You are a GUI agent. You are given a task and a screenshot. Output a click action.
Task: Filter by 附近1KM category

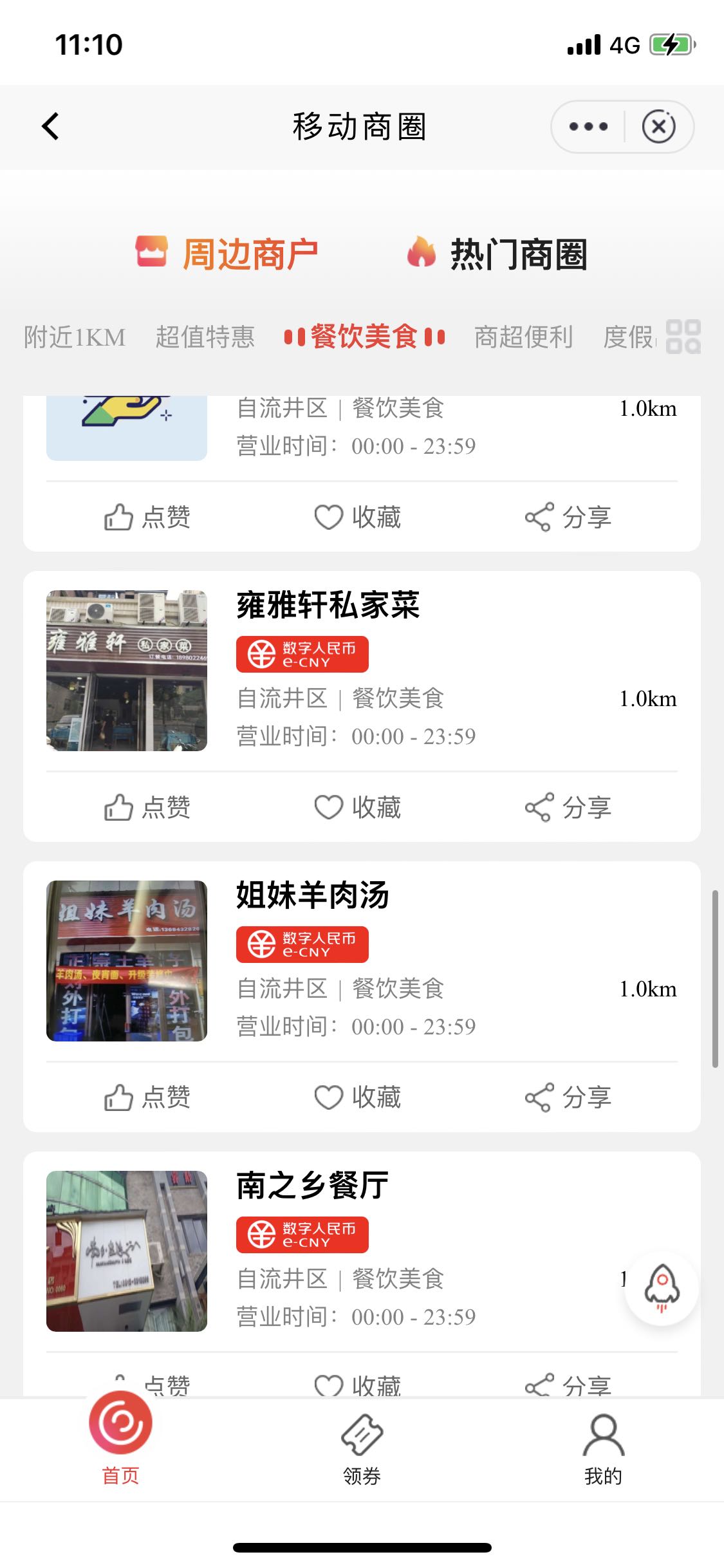point(75,337)
